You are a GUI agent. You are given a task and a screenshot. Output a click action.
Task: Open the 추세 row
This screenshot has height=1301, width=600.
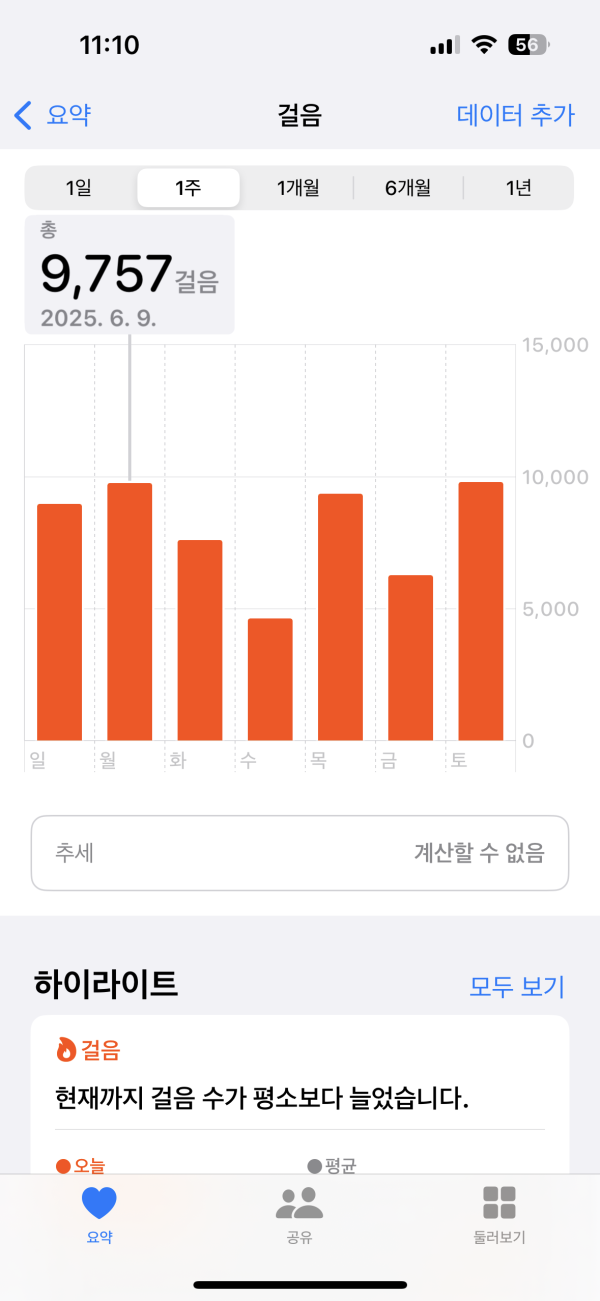tap(300, 853)
